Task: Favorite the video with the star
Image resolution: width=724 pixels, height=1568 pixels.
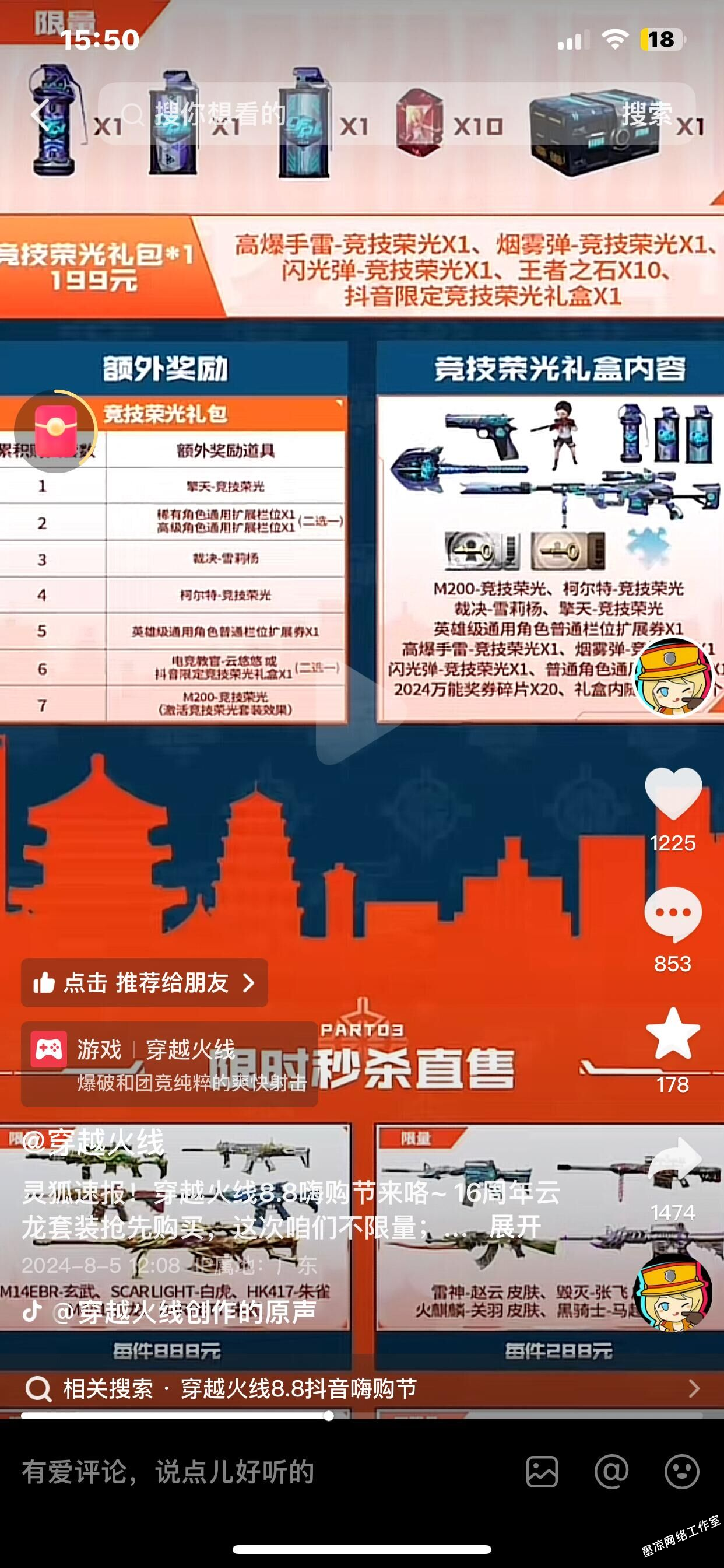Action: tap(672, 1034)
